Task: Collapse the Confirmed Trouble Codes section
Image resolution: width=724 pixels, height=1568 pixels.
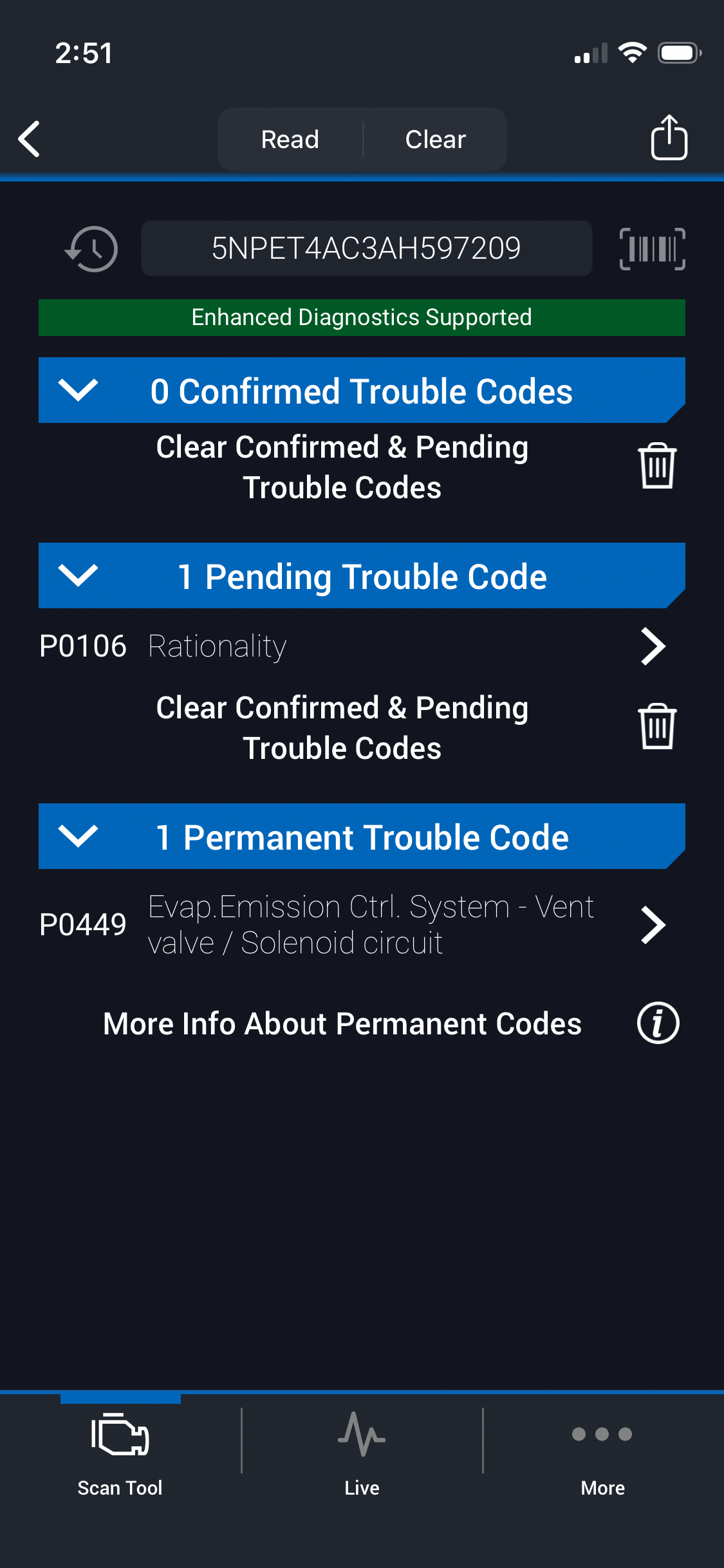Action: (78, 390)
